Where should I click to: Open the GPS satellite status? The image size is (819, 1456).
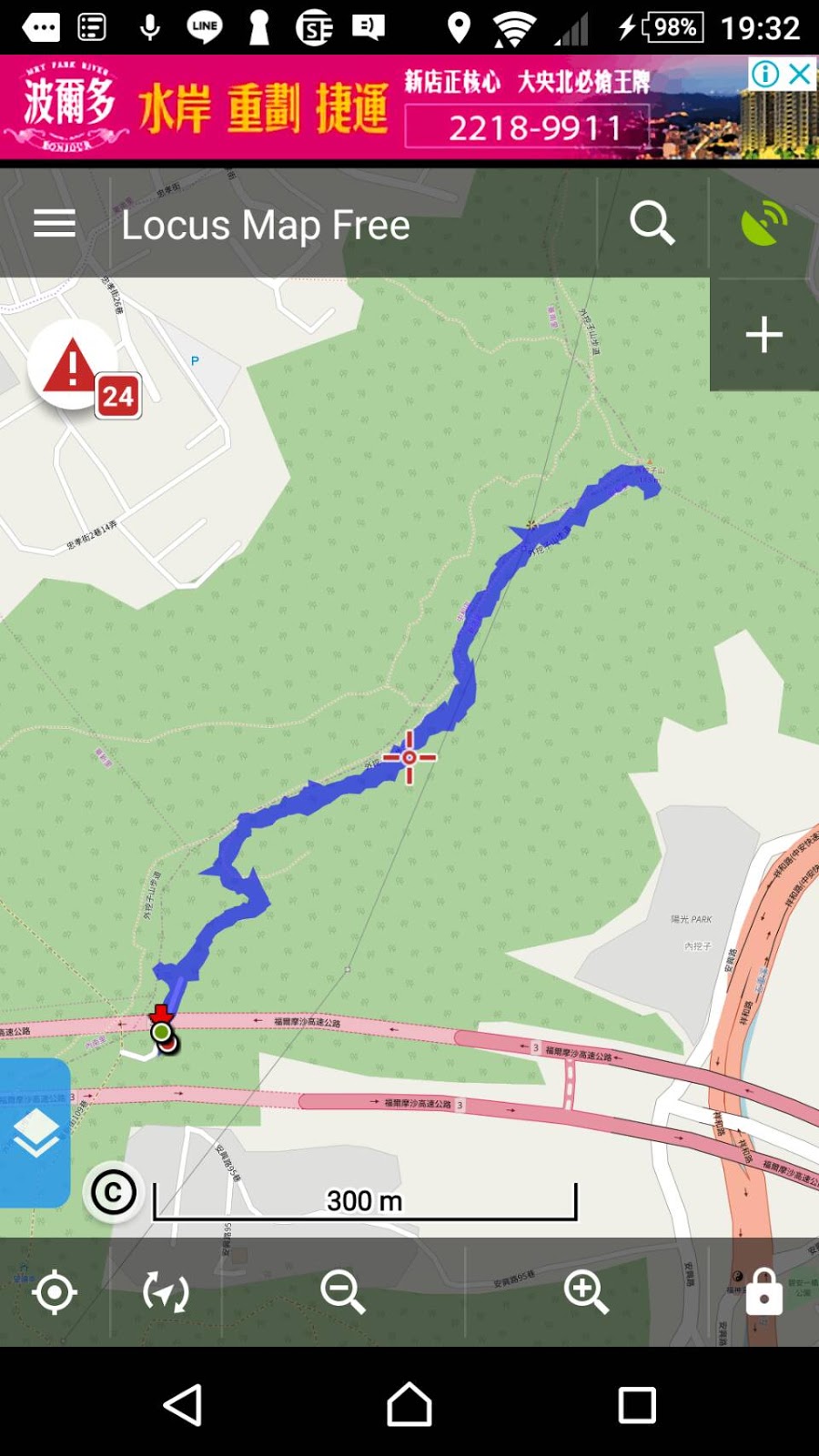point(763,224)
